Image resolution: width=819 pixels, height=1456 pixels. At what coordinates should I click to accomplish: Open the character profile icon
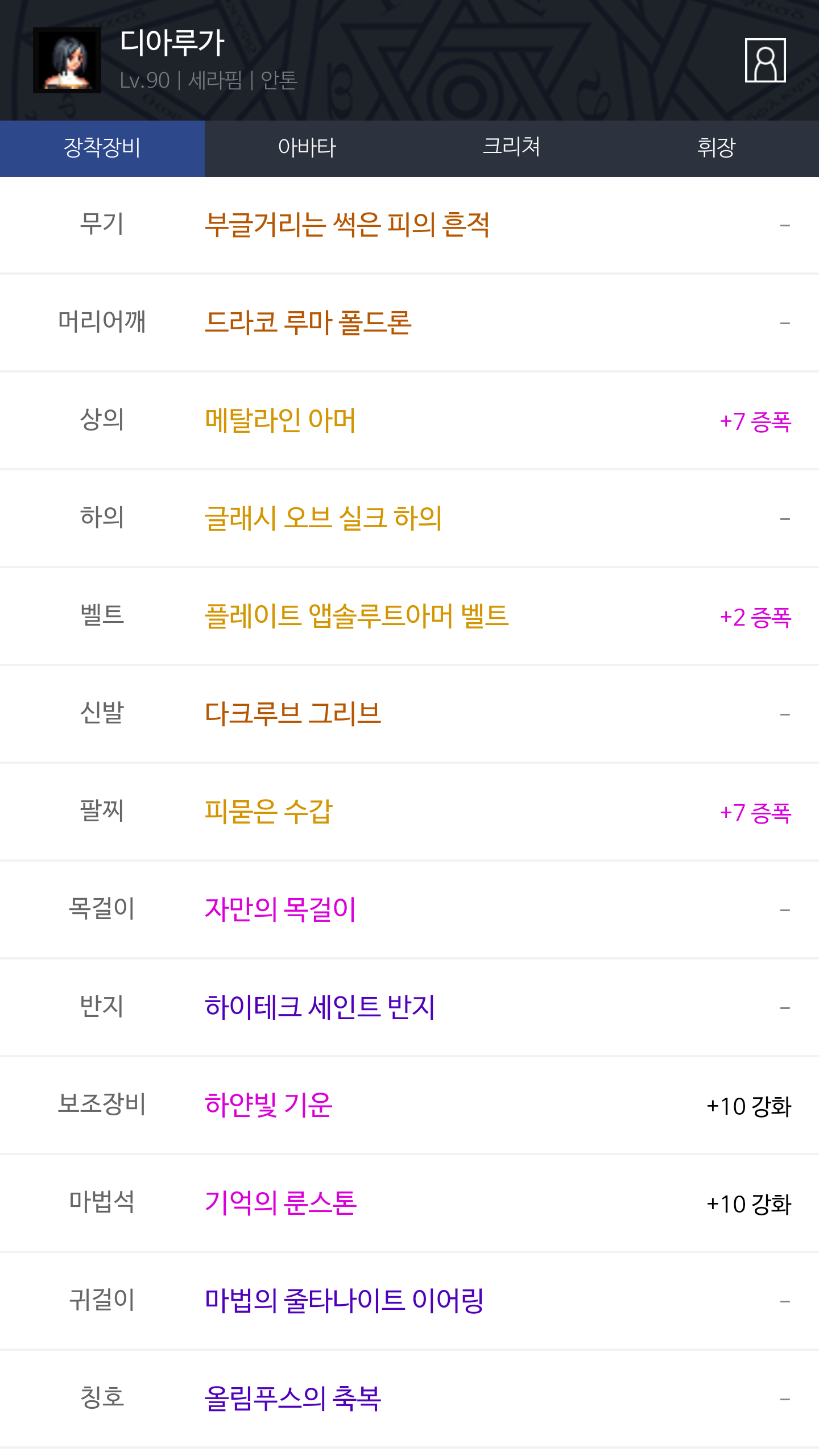click(x=765, y=60)
